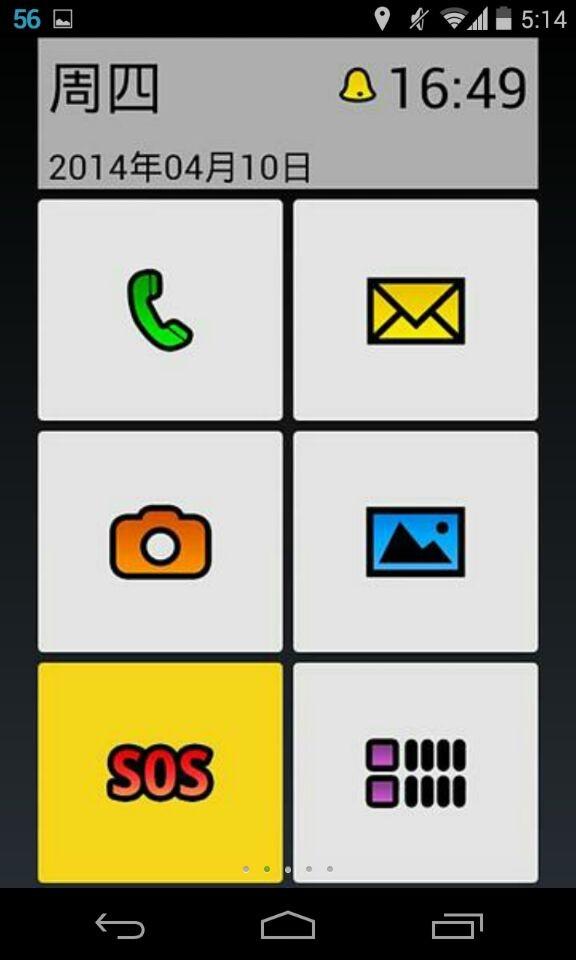Tap the yellow SOS emergency tile
576x960 pixels.
pyautogui.click(x=160, y=773)
